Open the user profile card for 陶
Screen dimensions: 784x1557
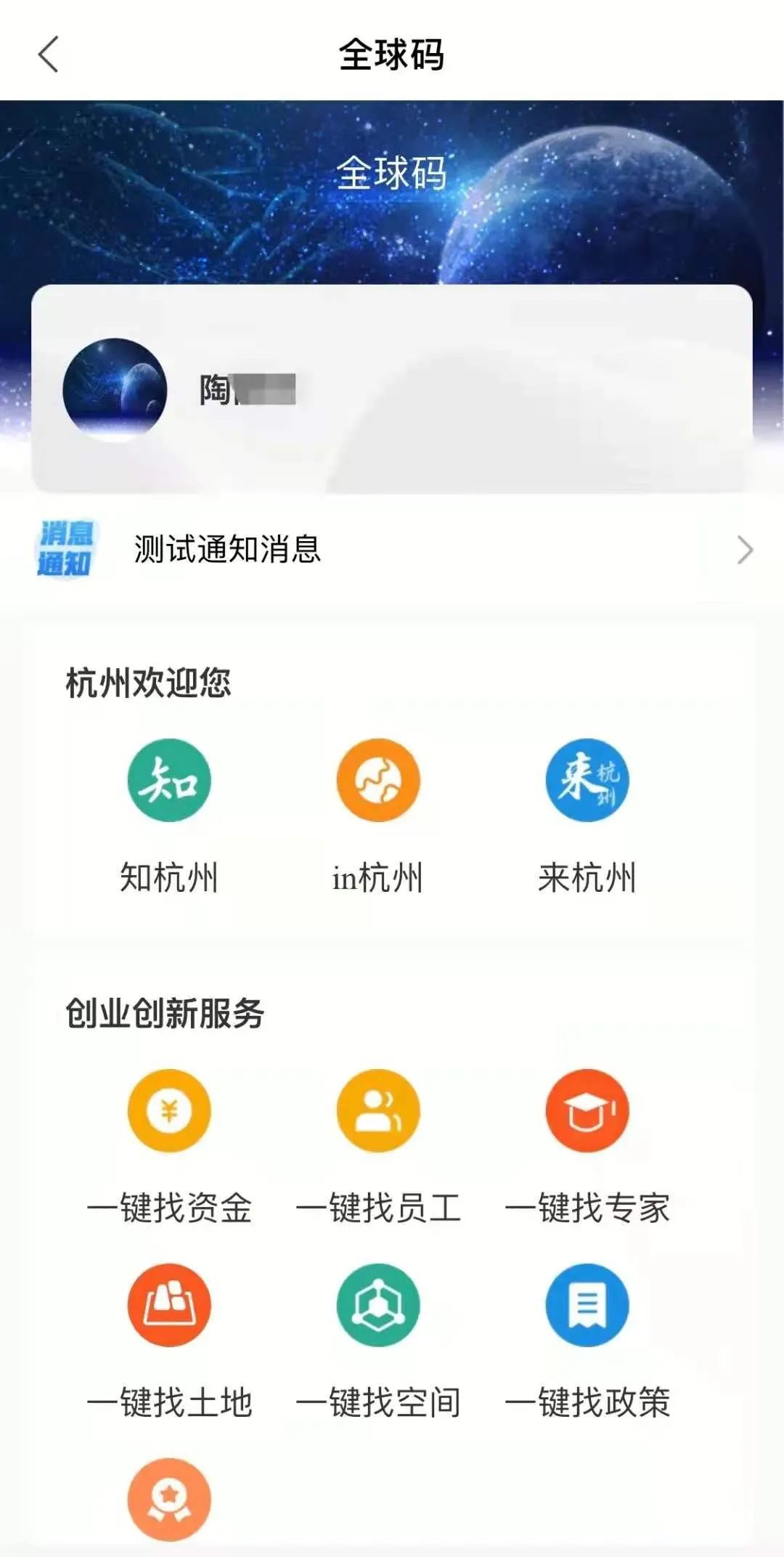pos(392,389)
